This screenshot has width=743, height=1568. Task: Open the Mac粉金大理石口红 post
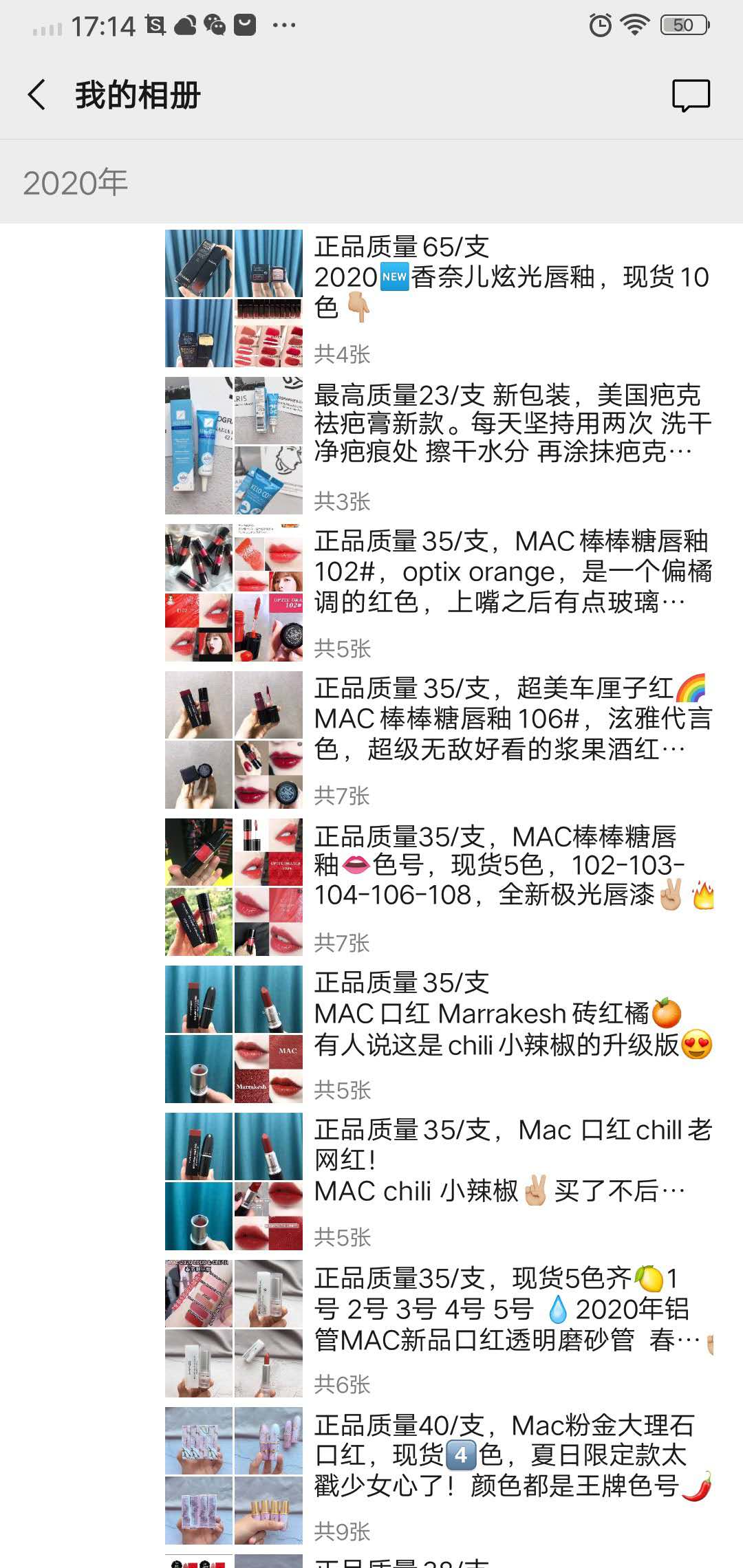[x=513, y=1455]
